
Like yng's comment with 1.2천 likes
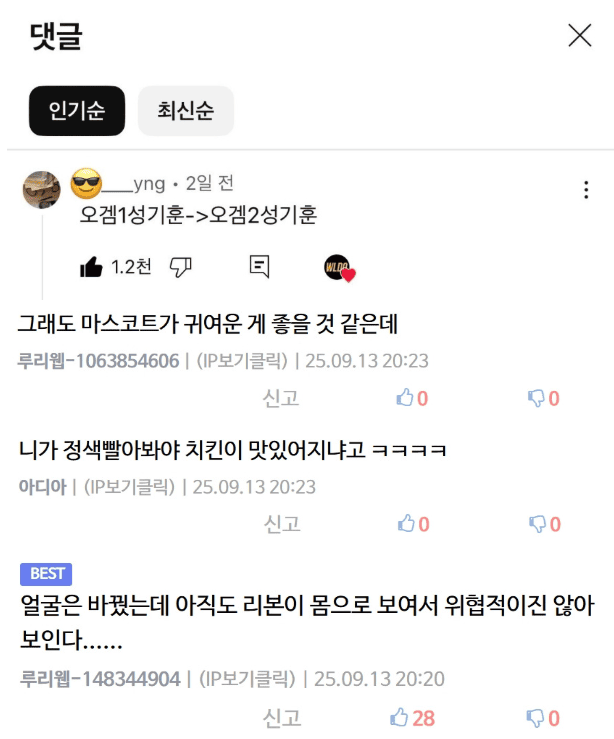[x=92, y=267]
